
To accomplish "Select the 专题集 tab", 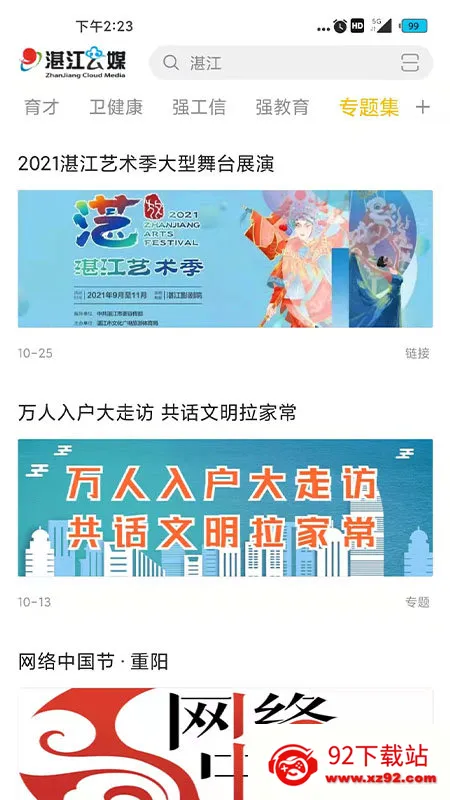I will tap(369, 107).
